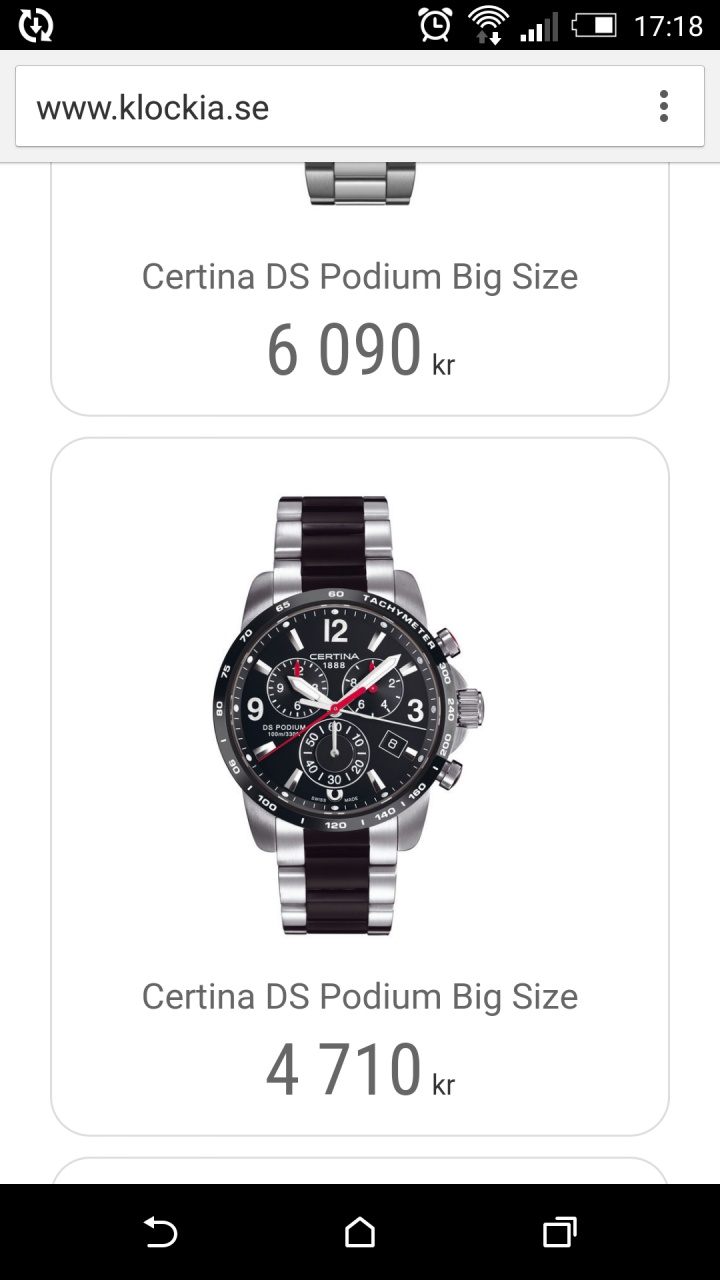Open the recent apps view
The height and width of the screenshot is (1280, 720).
coord(559,1232)
